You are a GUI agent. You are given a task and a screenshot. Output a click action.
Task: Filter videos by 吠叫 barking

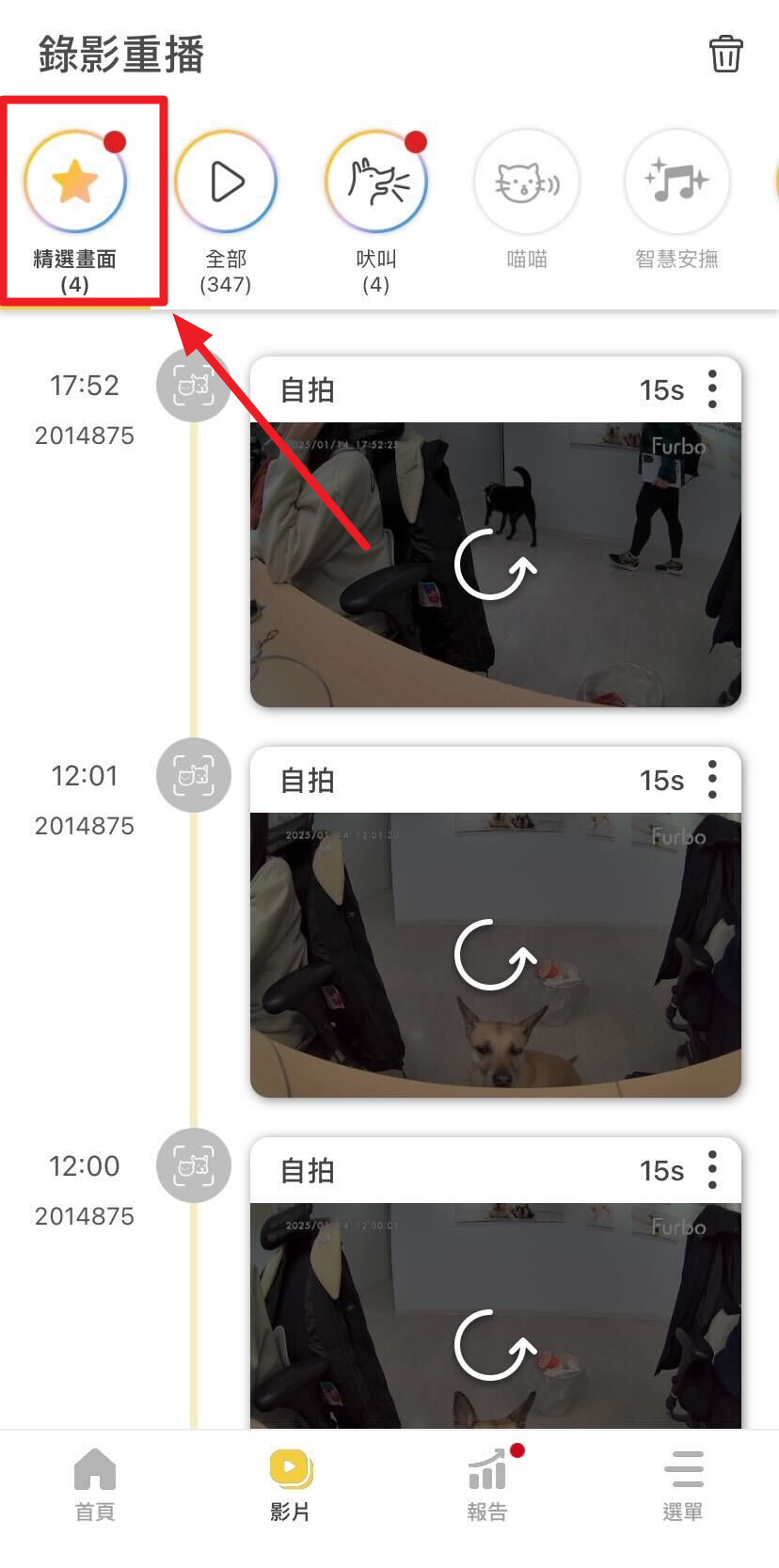tap(376, 182)
